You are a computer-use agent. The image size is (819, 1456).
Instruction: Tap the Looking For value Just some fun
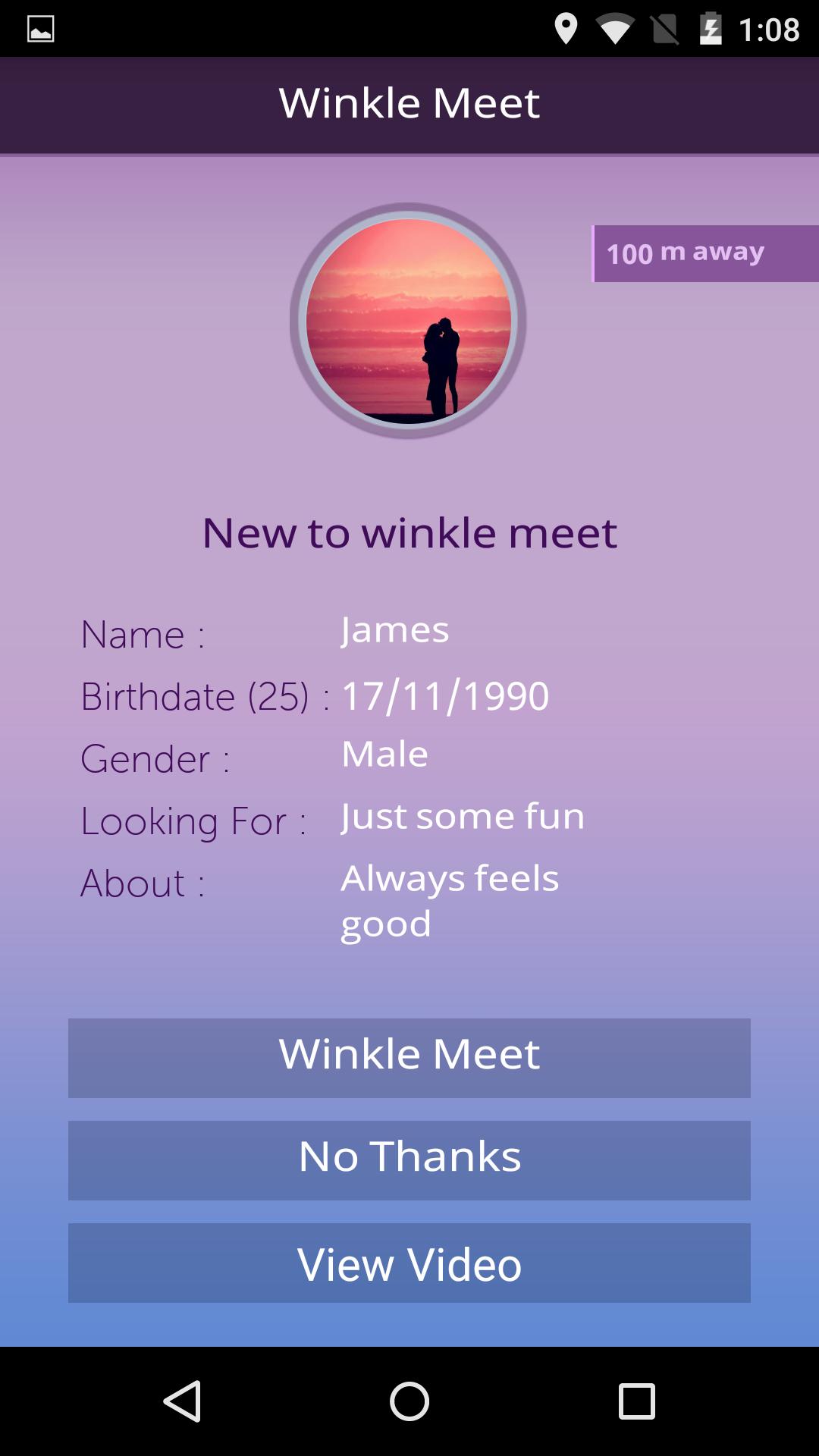[x=463, y=817]
